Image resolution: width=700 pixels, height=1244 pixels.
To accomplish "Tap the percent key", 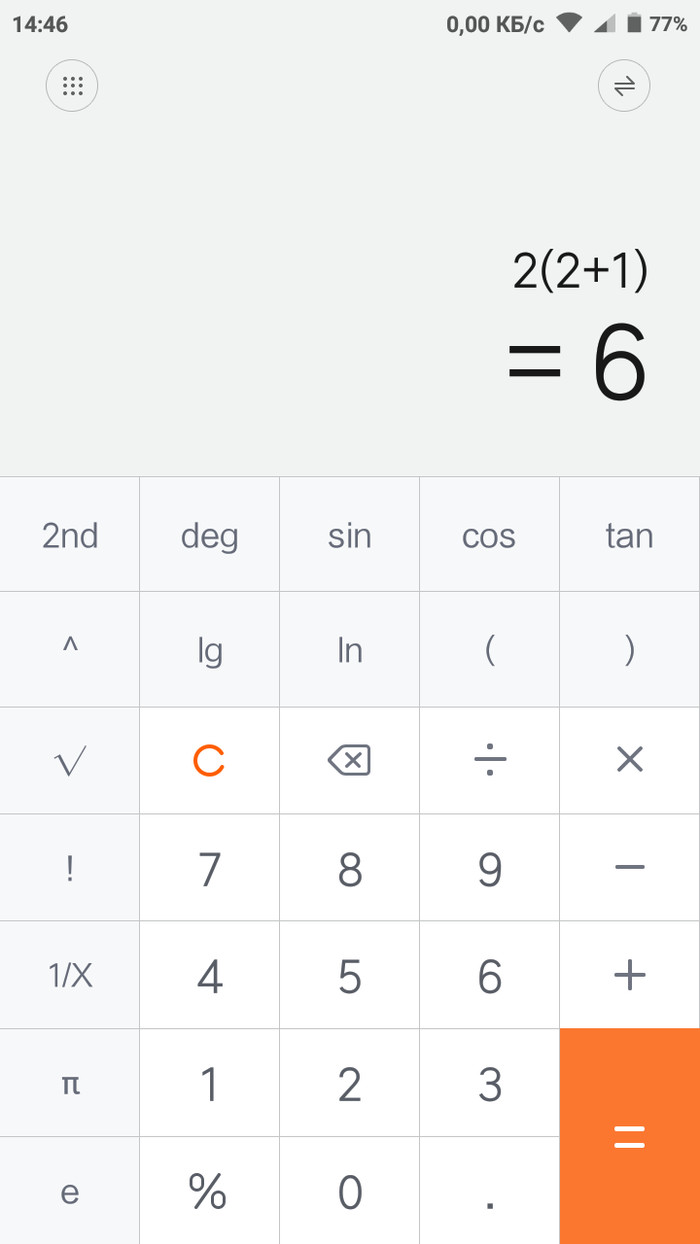I will [x=209, y=1191].
